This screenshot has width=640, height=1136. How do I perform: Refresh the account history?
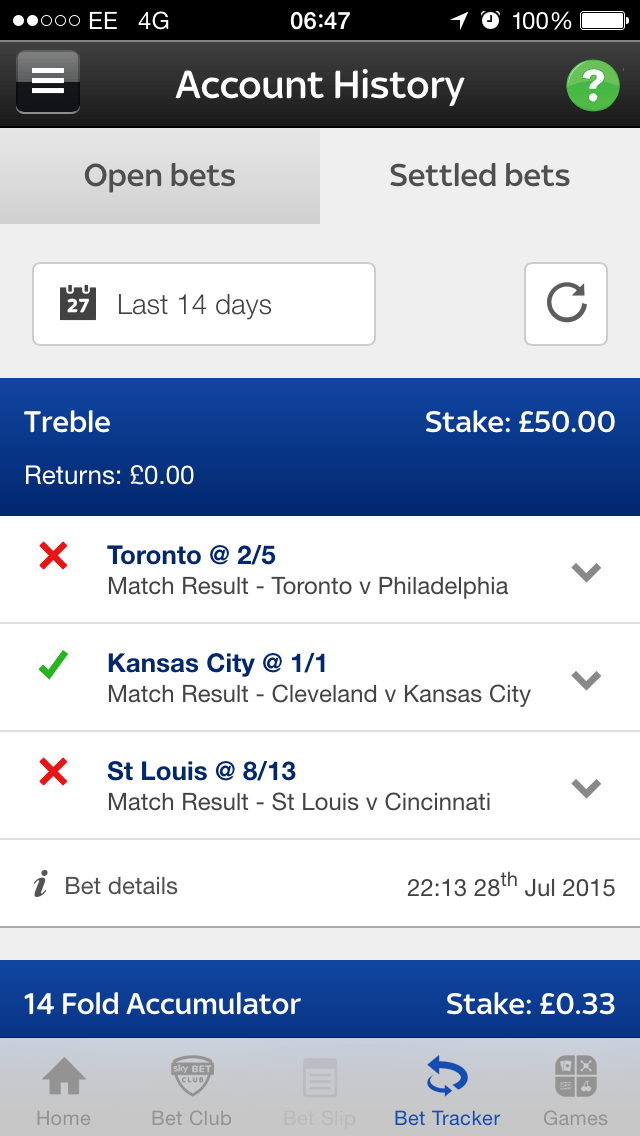pyautogui.click(x=566, y=304)
